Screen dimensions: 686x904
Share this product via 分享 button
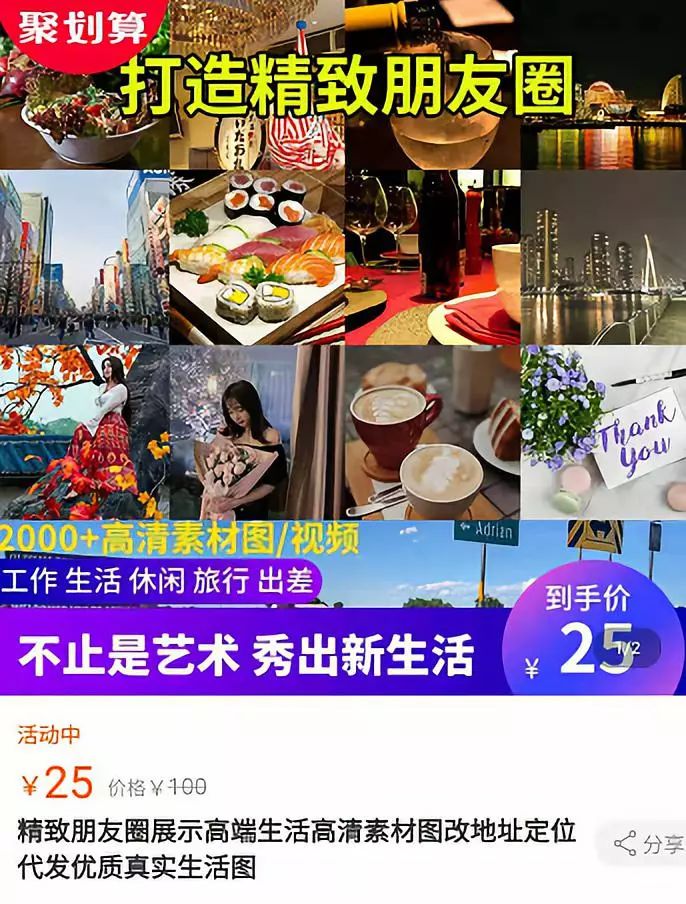648,844
